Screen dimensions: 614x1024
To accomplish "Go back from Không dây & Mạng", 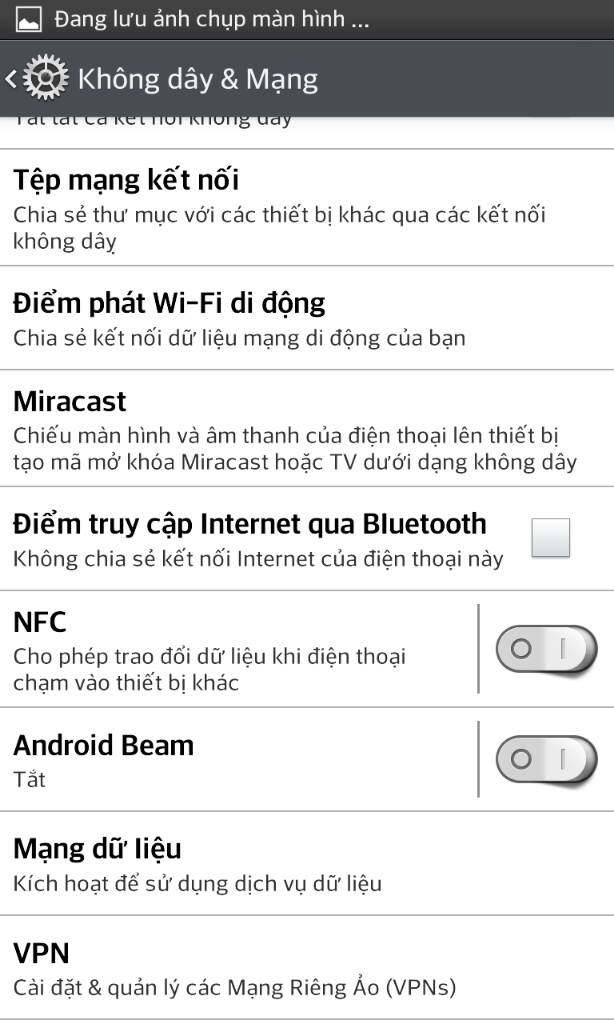I will pos(37,78).
